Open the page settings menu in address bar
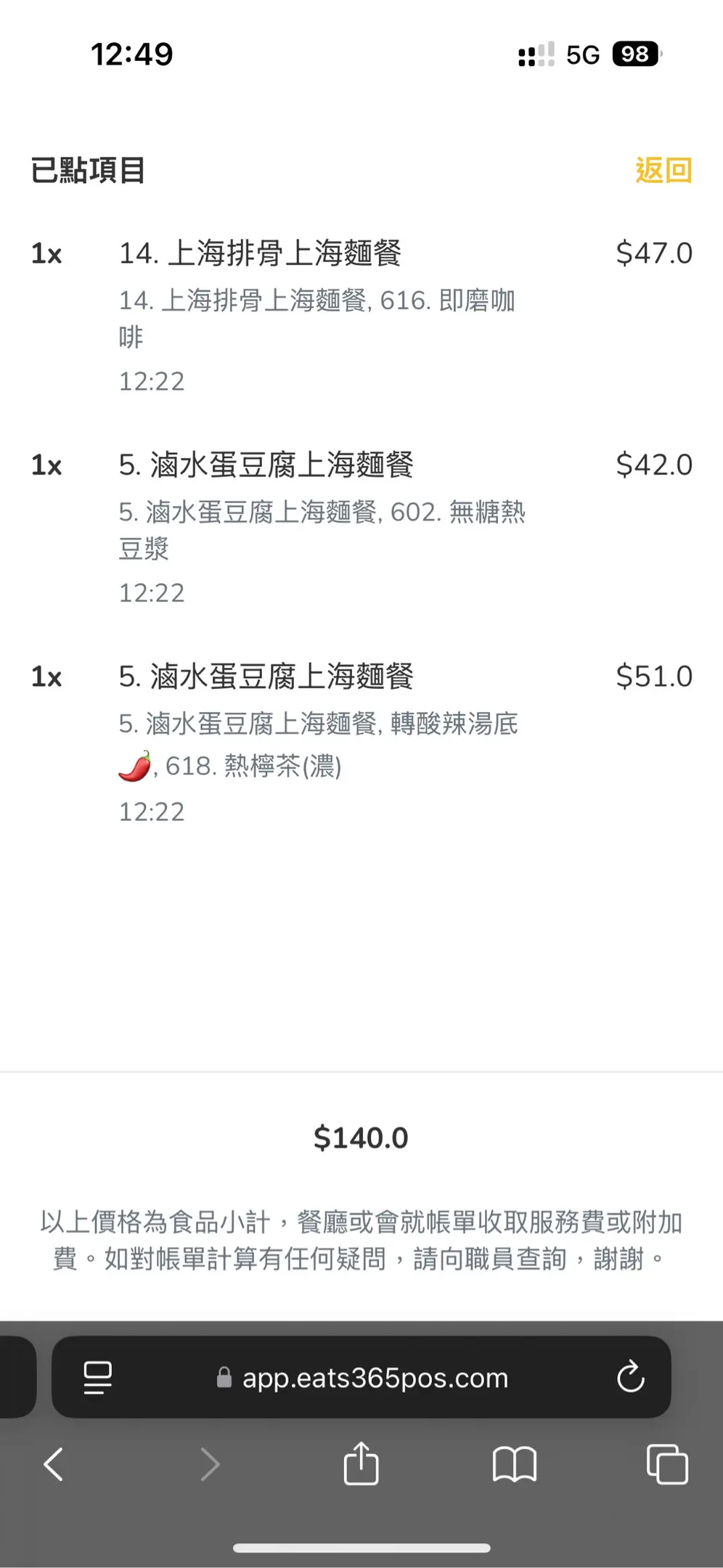Image resolution: width=723 pixels, height=1568 pixels. click(98, 1377)
